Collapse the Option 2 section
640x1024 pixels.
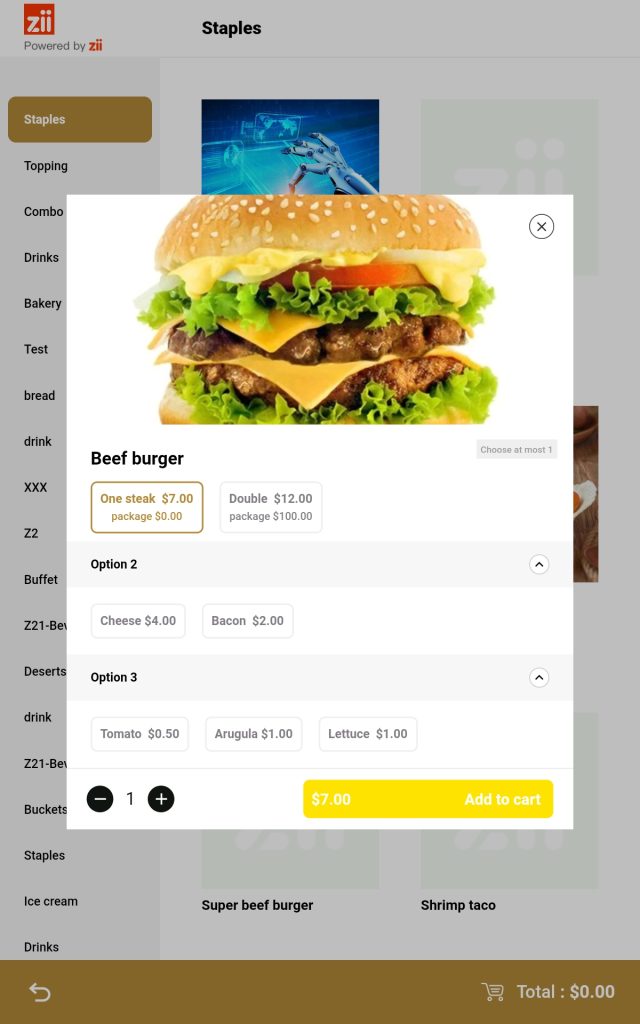tap(539, 564)
